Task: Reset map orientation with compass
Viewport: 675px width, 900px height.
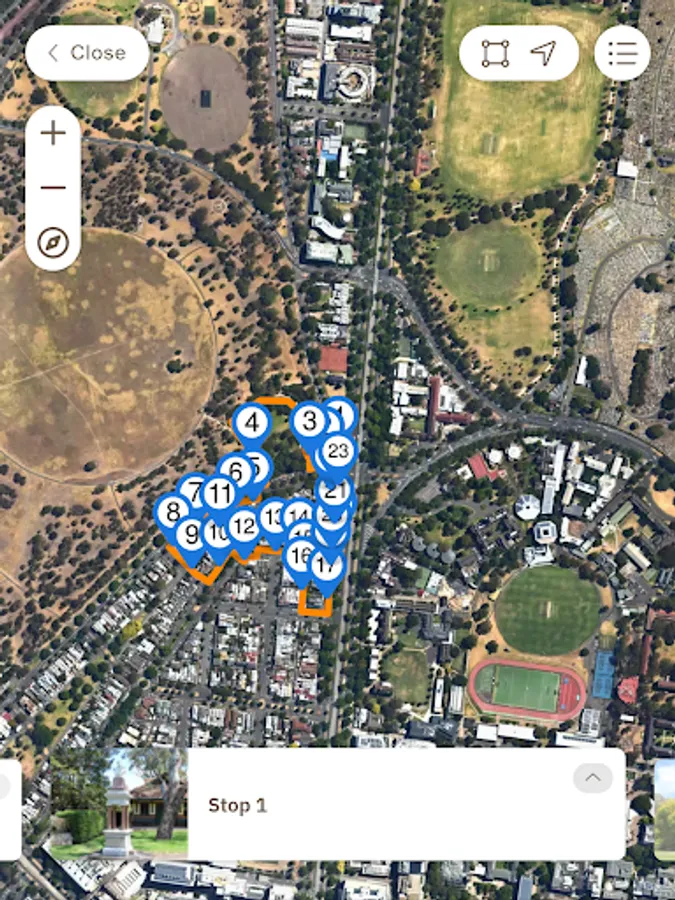Action: click(x=53, y=242)
